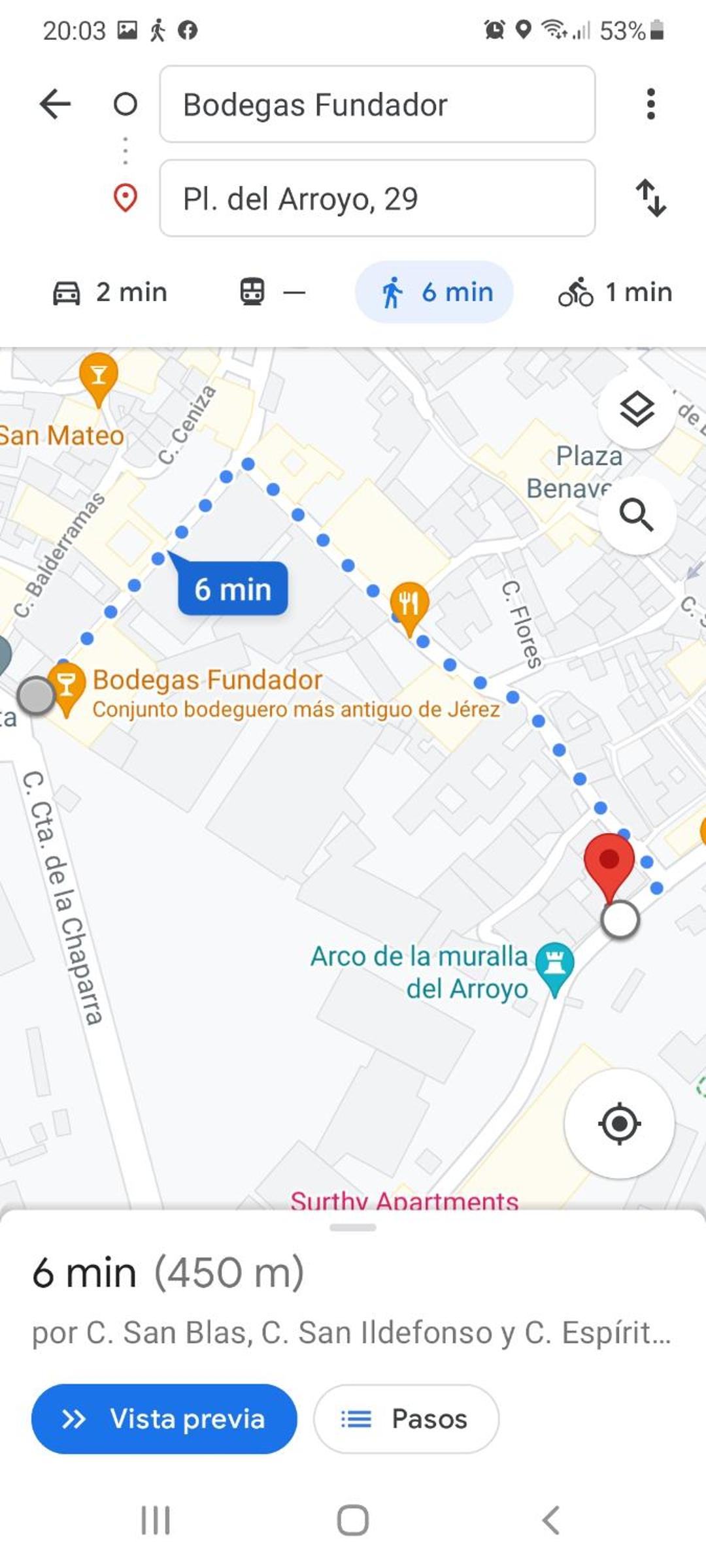Image resolution: width=706 pixels, height=1568 pixels.
Task: Swap origin and destination
Action: tap(651, 197)
